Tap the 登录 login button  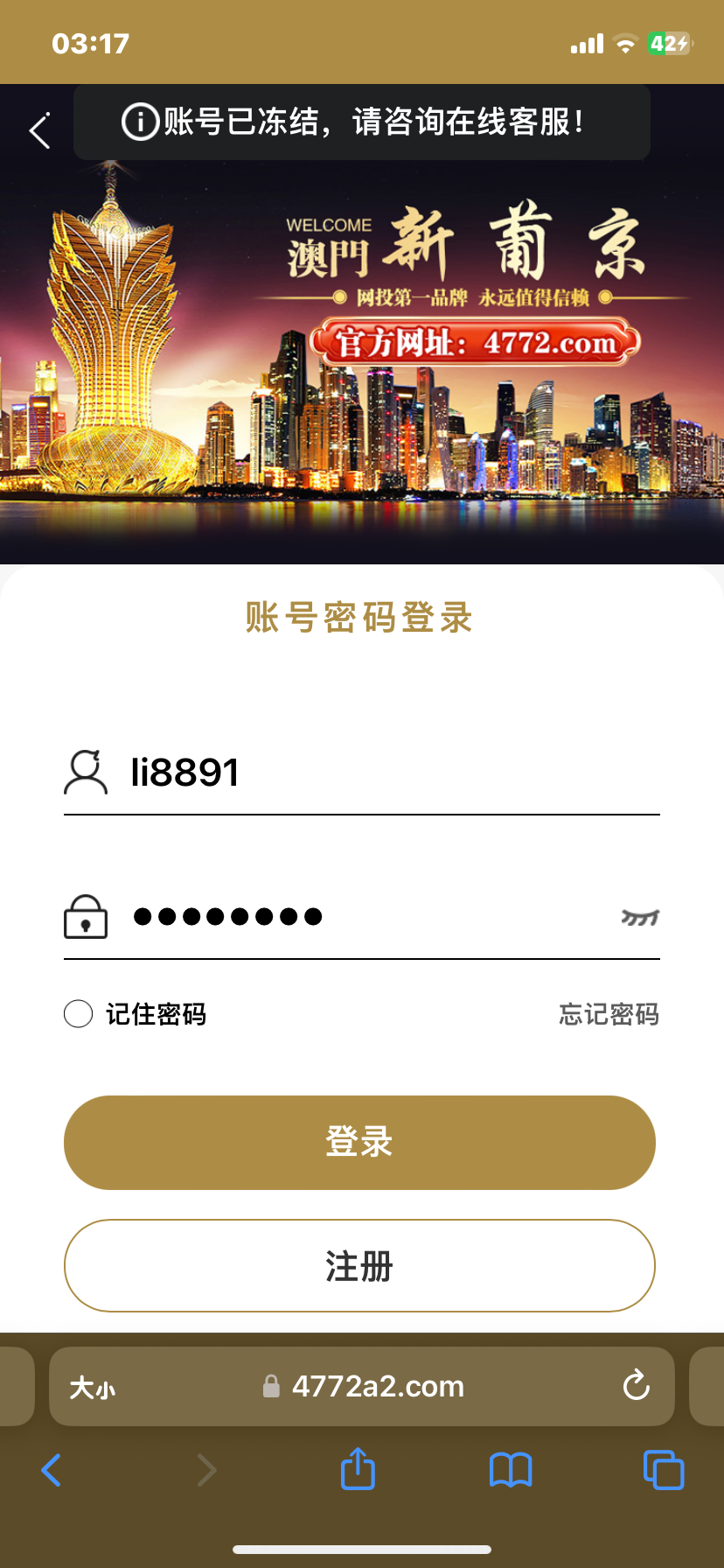359,1142
